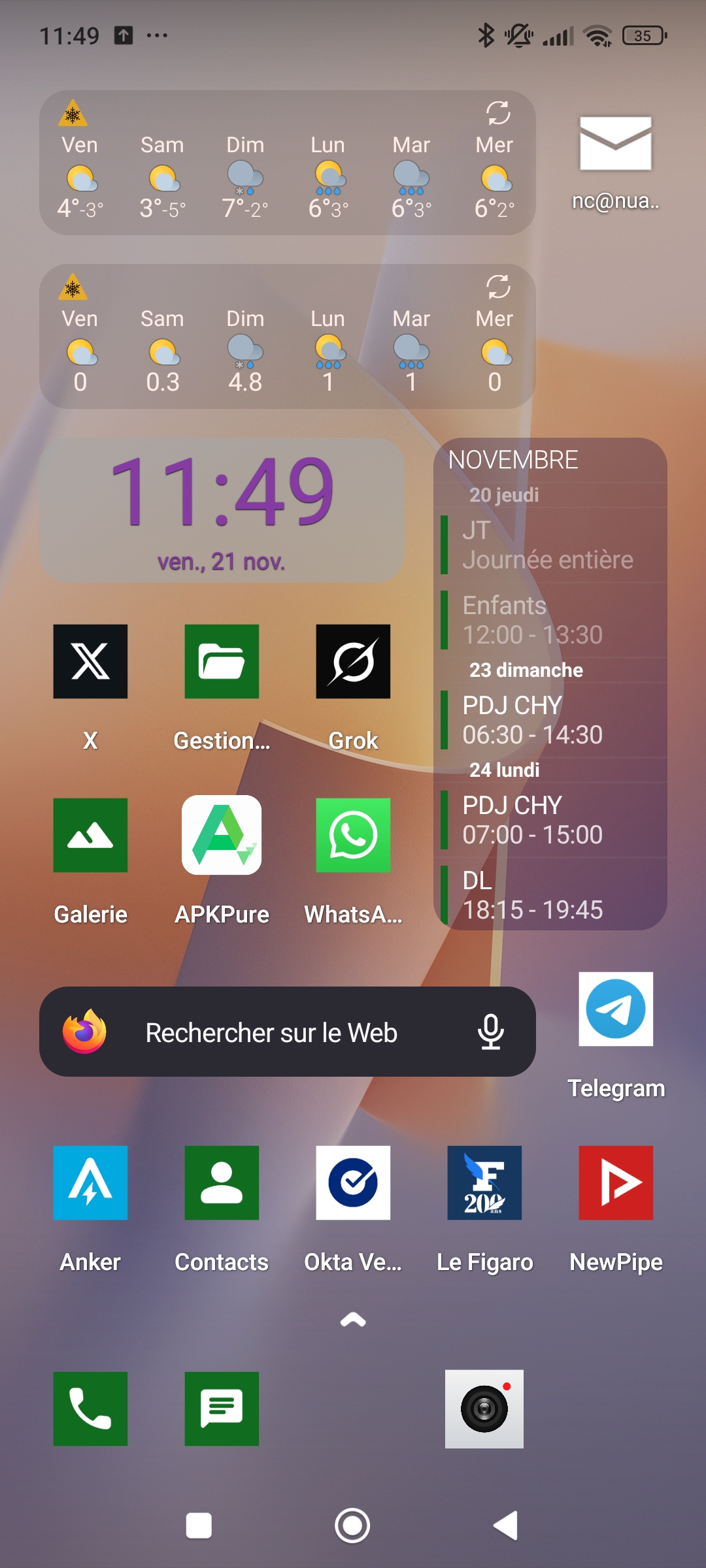
Task: Open the Galerie app
Action: click(90, 835)
